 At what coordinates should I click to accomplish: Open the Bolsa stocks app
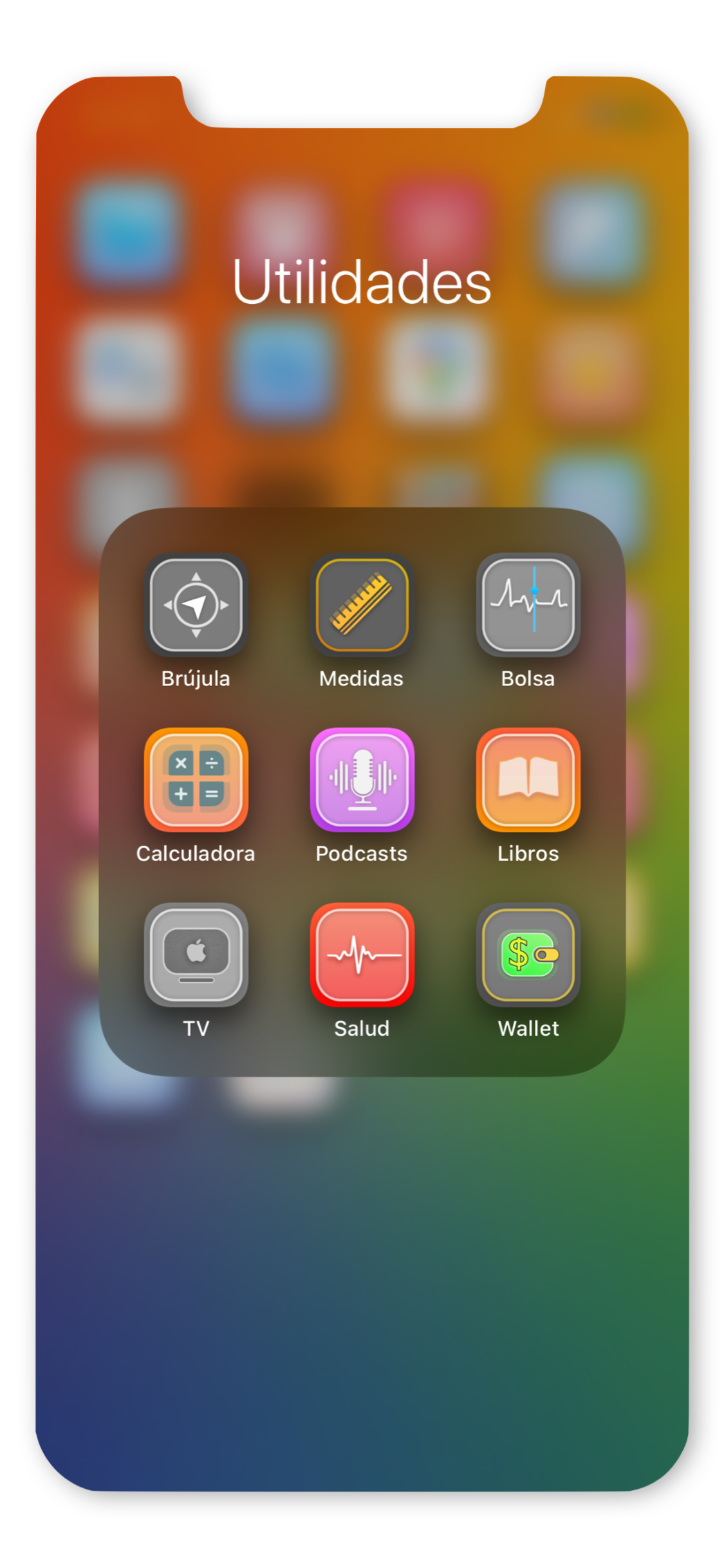528,604
